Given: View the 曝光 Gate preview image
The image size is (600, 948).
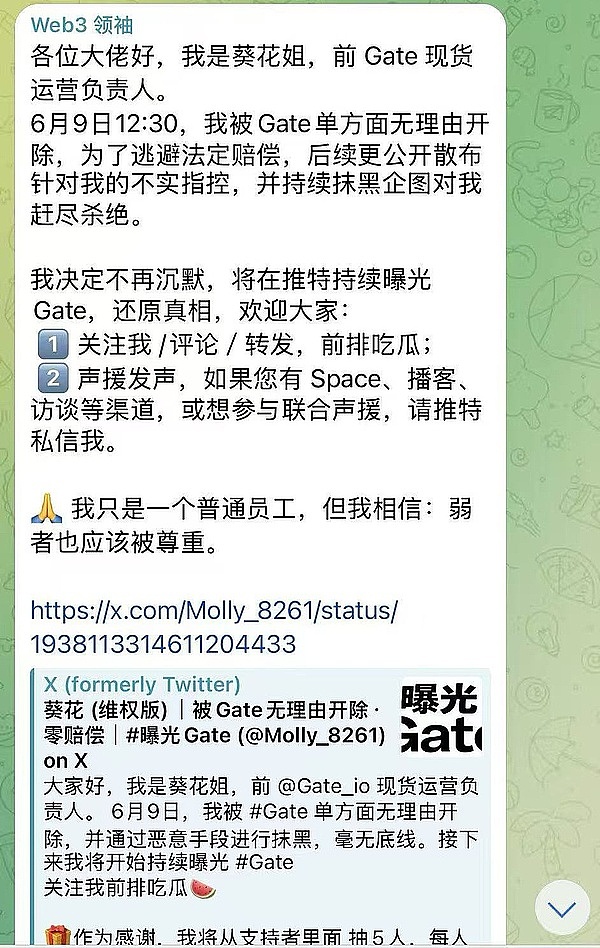Looking at the screenshot, I should click(x=440, y=715).
